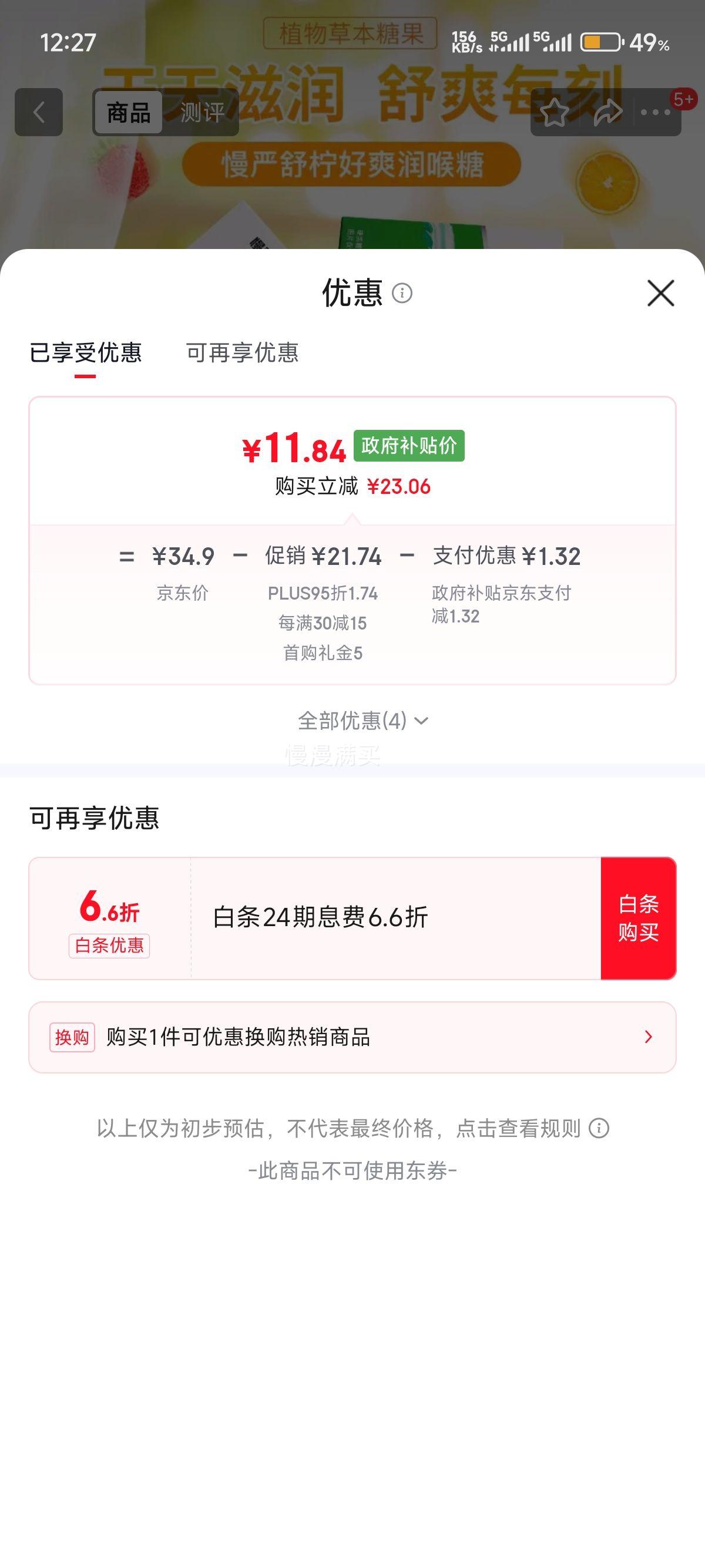Expand 全部优惠(4) details
Viewport: 705px width, 1568px height.
(362, 719)
